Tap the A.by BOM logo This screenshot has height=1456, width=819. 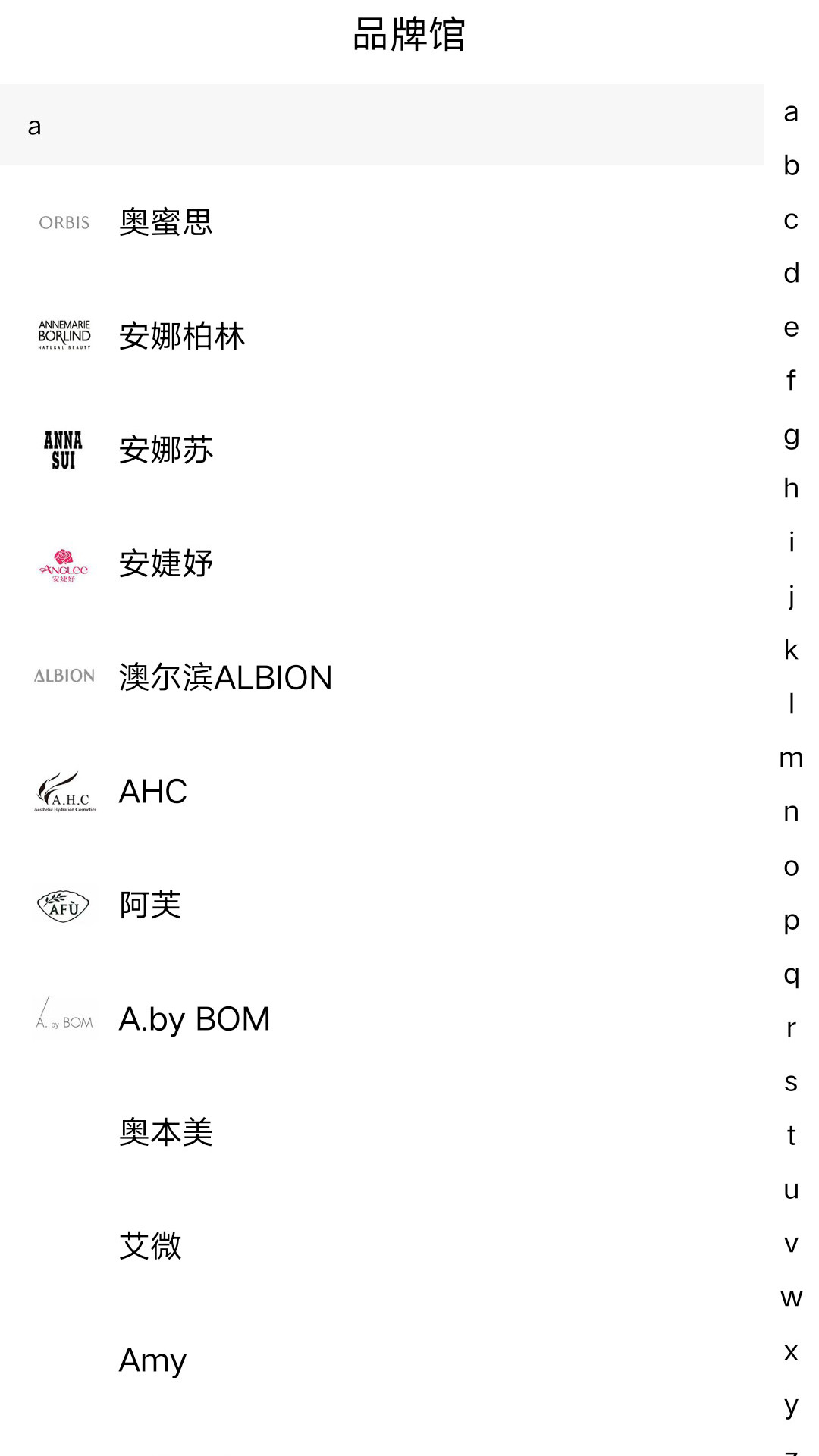(64, 1018)
